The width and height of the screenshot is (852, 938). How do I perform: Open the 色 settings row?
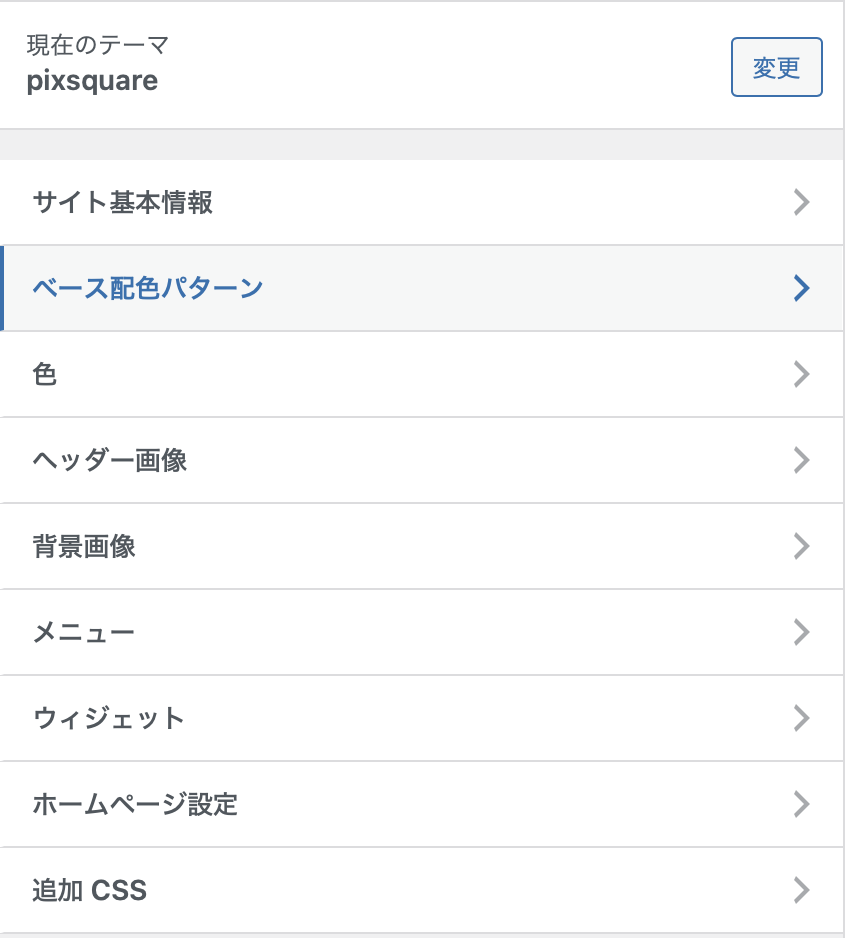(420, 375)
